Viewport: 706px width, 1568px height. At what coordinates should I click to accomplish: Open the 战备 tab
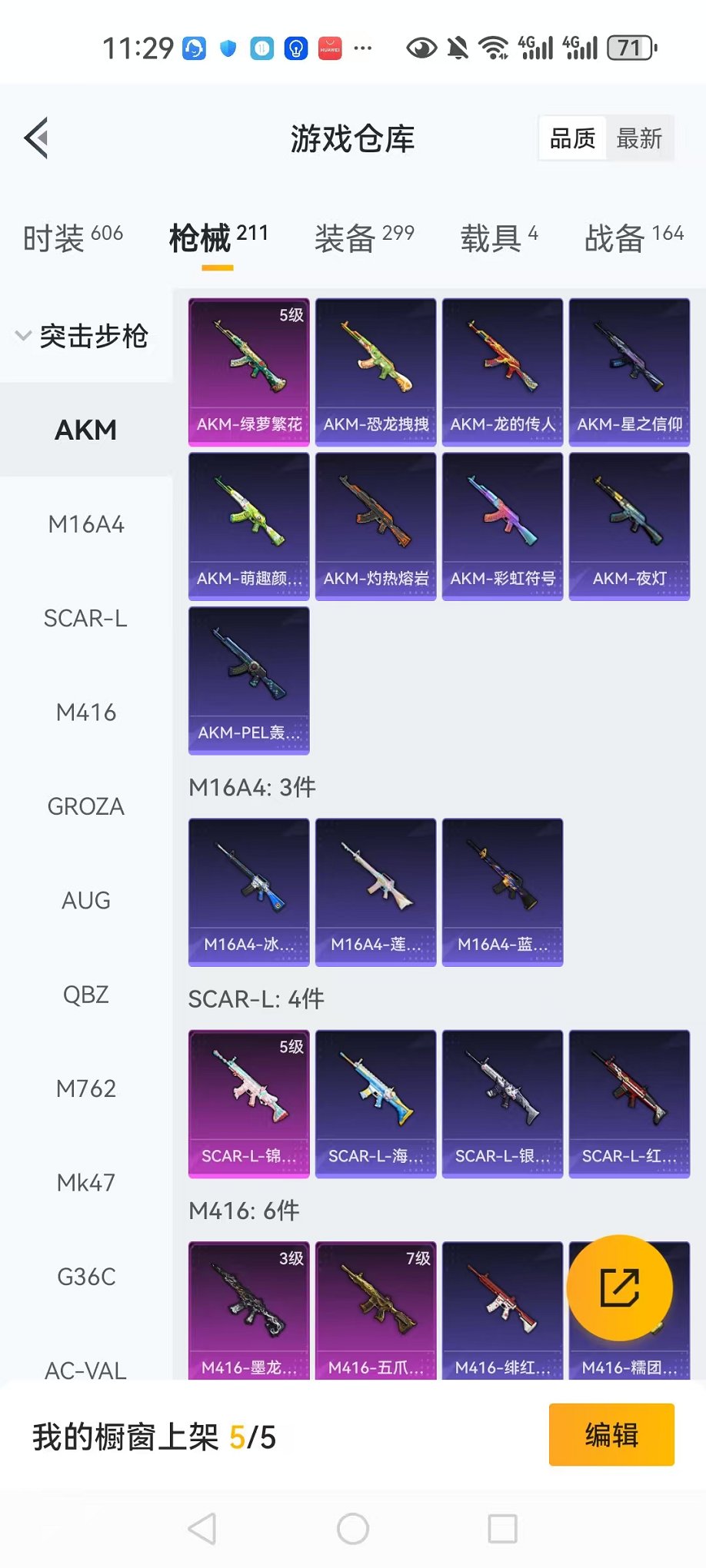(x=634, y=238)
